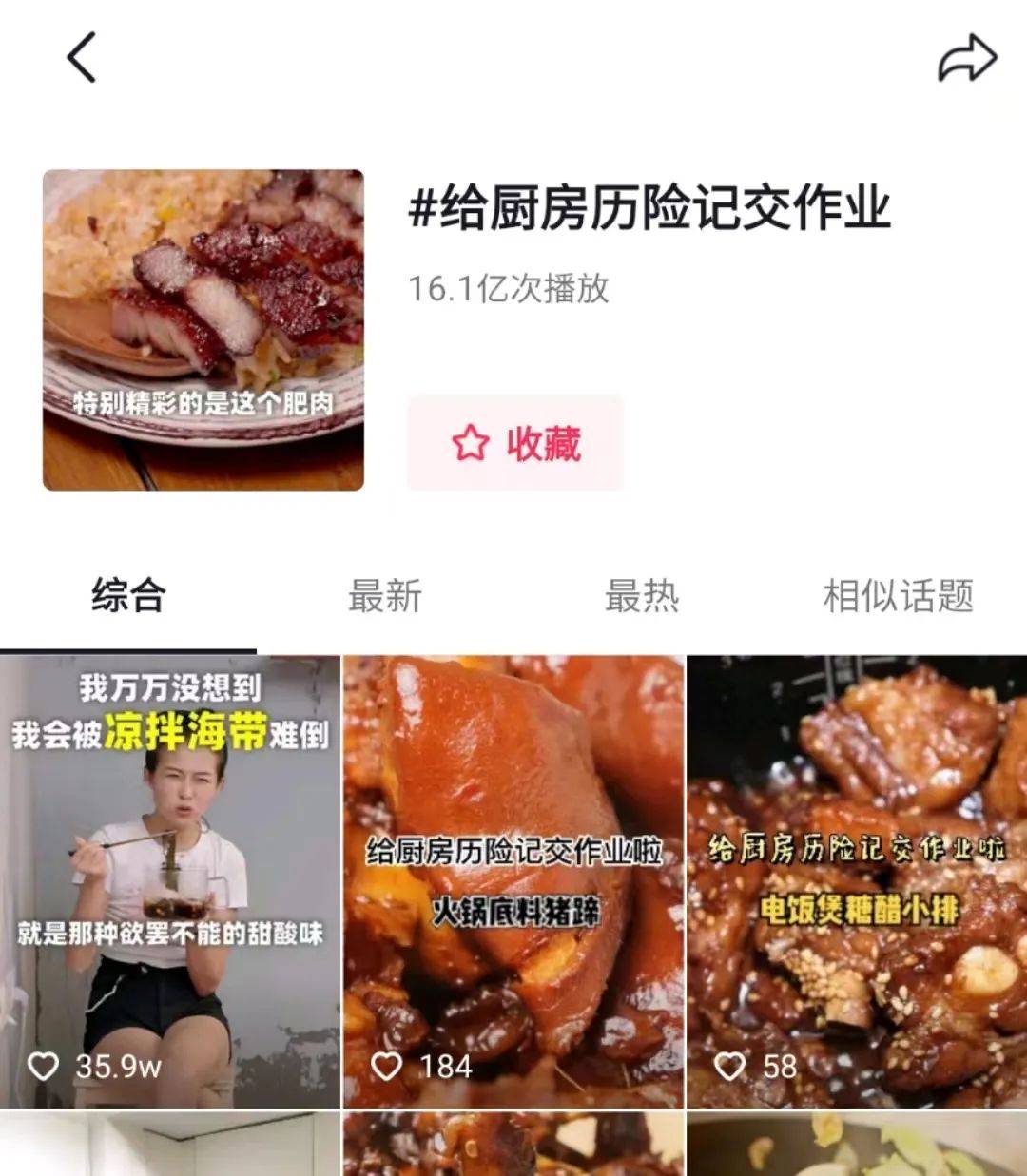The height and width of the screenshot is (1176, 1027).
Task: Tap 收藏 to favorite this topic
Action: pyautogui.click(x=515, y=443)
